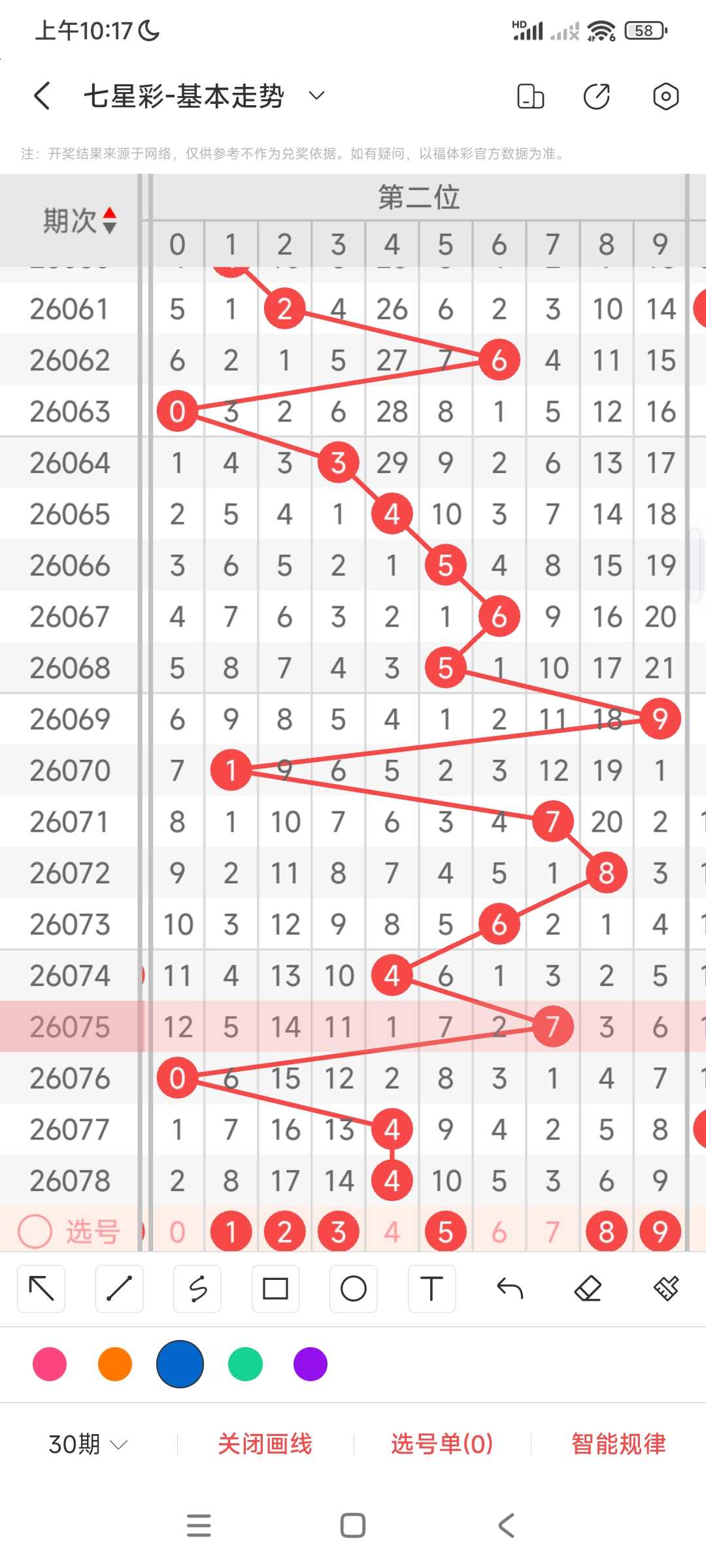Choose the straight line drawing tool

coord(119,1289)
